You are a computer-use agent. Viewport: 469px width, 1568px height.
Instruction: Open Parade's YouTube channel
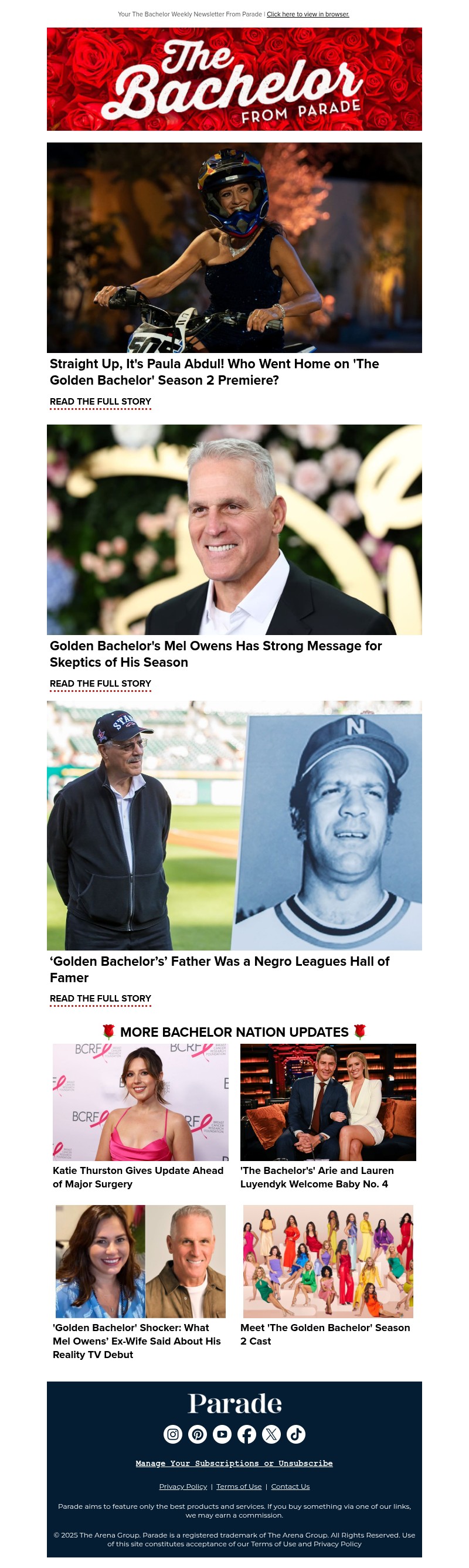coord(222,1434)
